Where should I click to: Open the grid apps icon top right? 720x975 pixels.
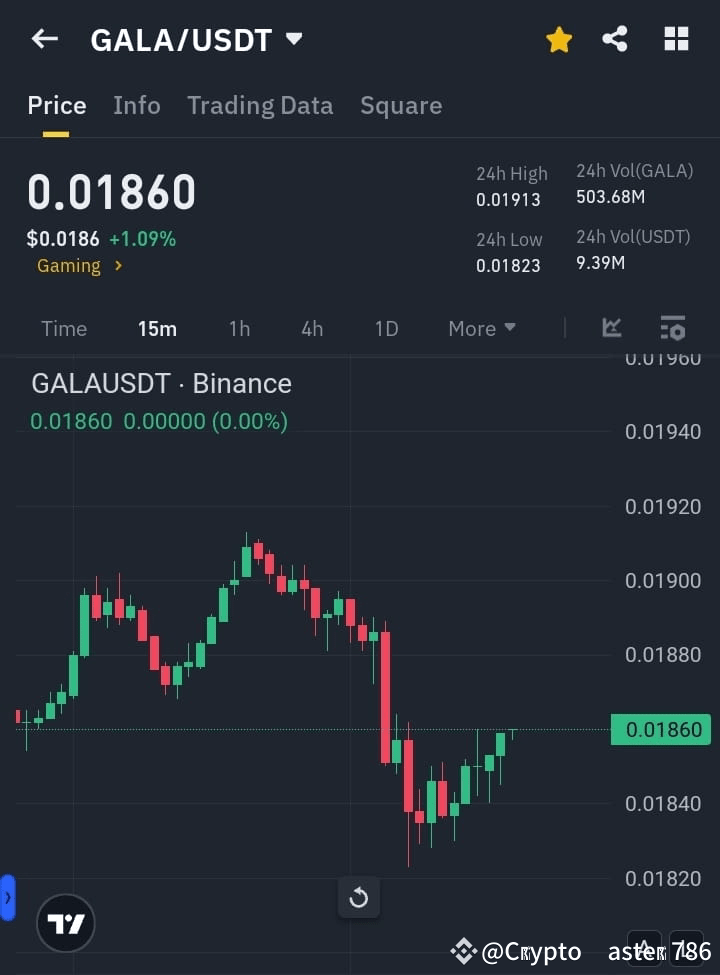point(676,38)
